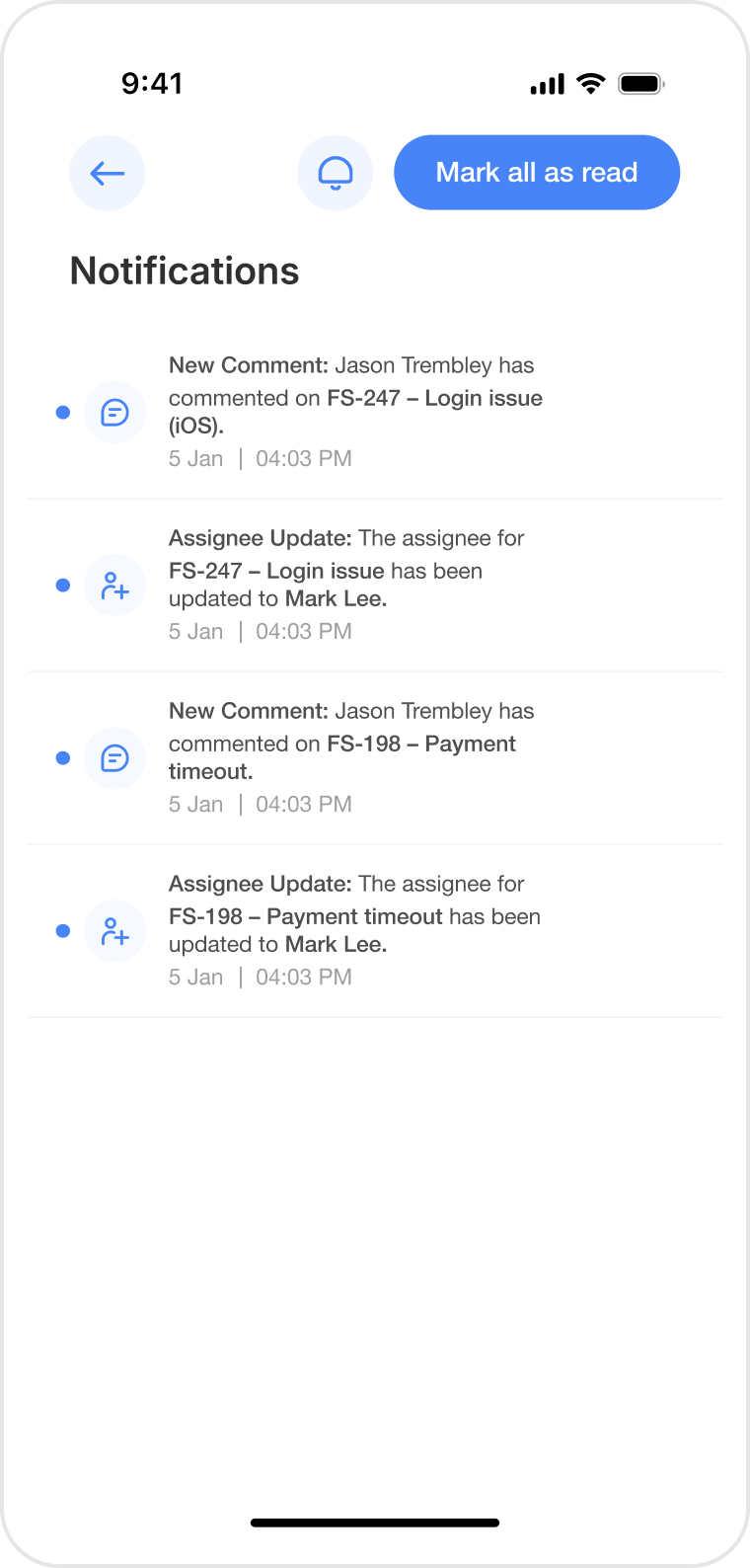Click the Notifications page heading

pos(184,270)
